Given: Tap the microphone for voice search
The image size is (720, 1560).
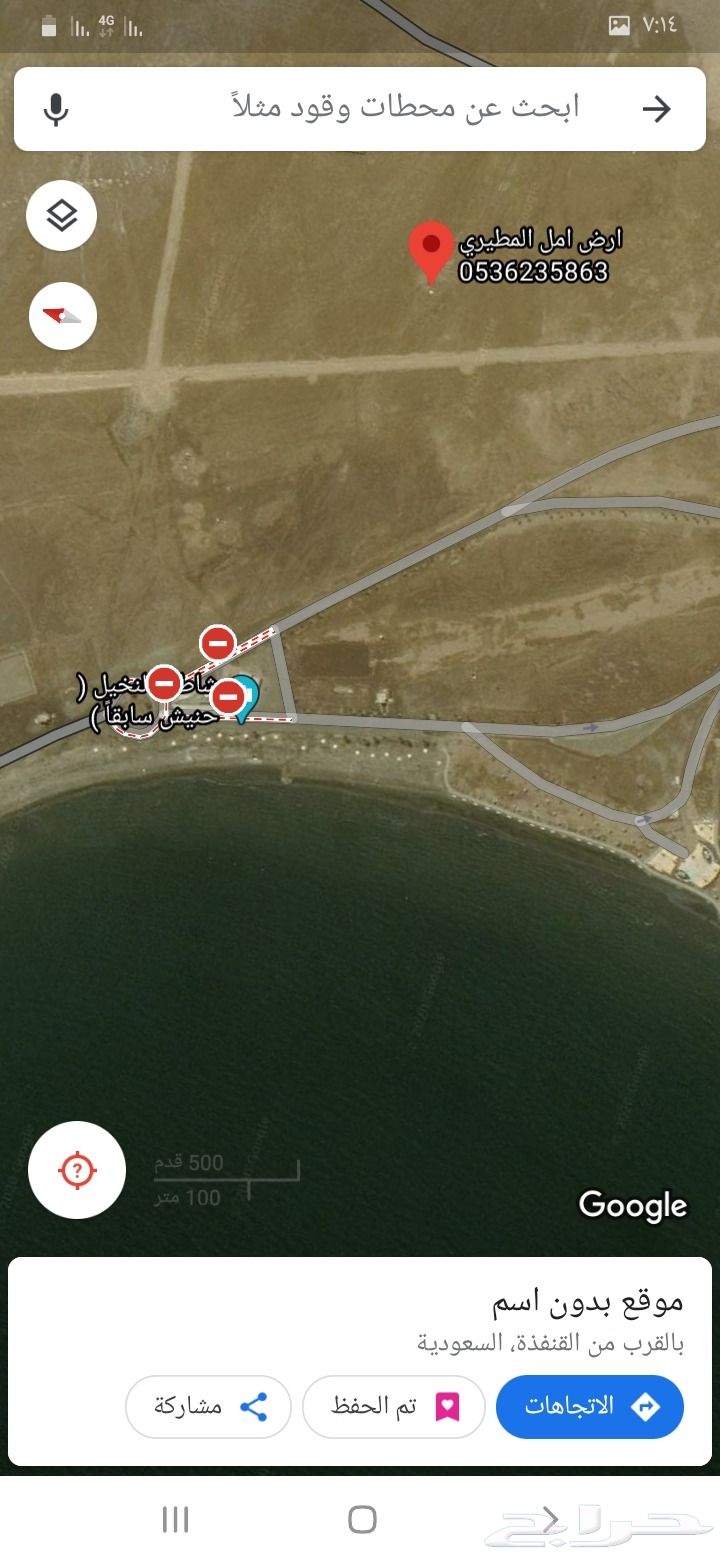Looking at the screenshot, I should coord(56,109).
